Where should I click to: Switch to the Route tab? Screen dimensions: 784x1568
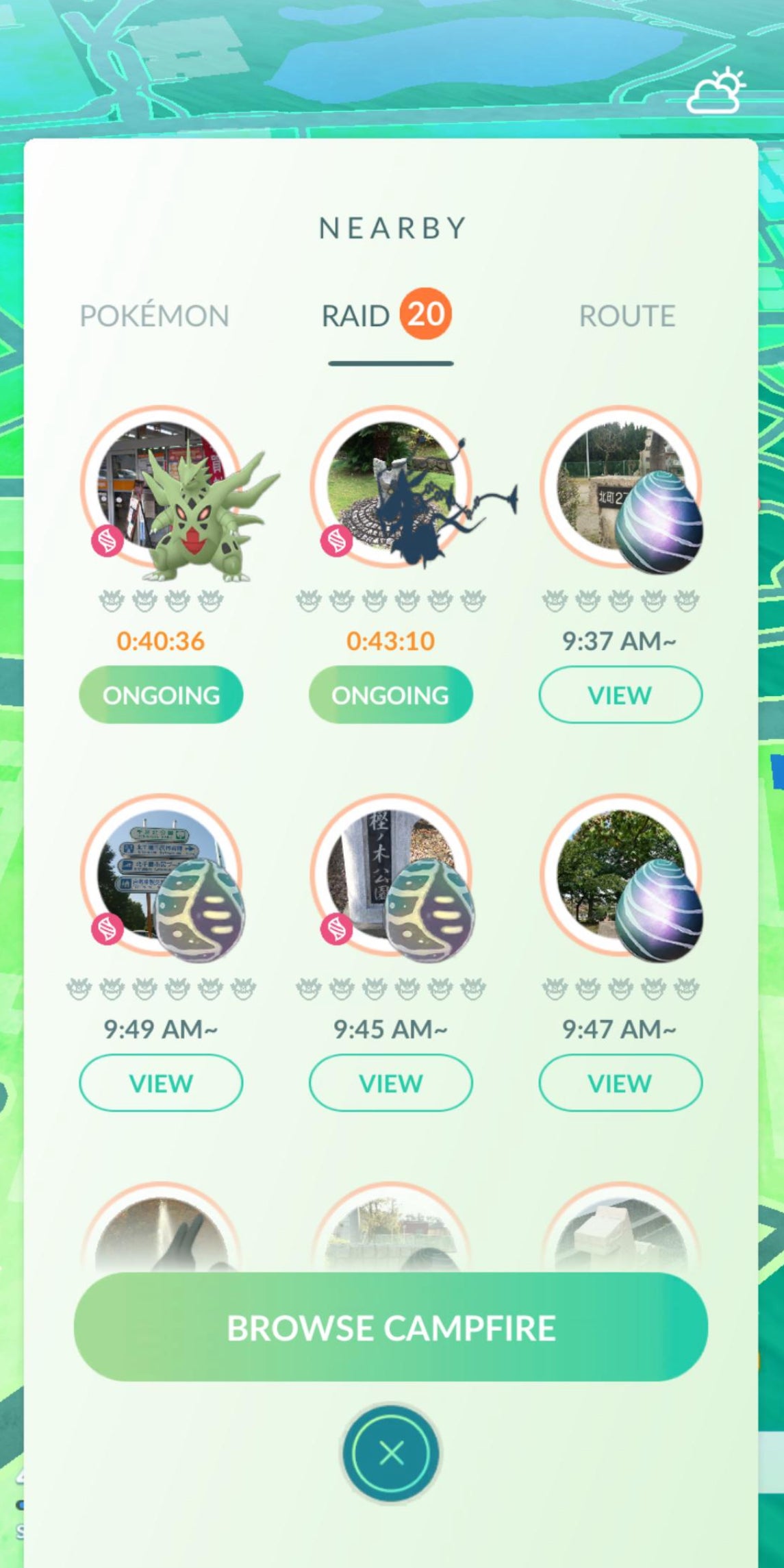click(x=627, y=316)
